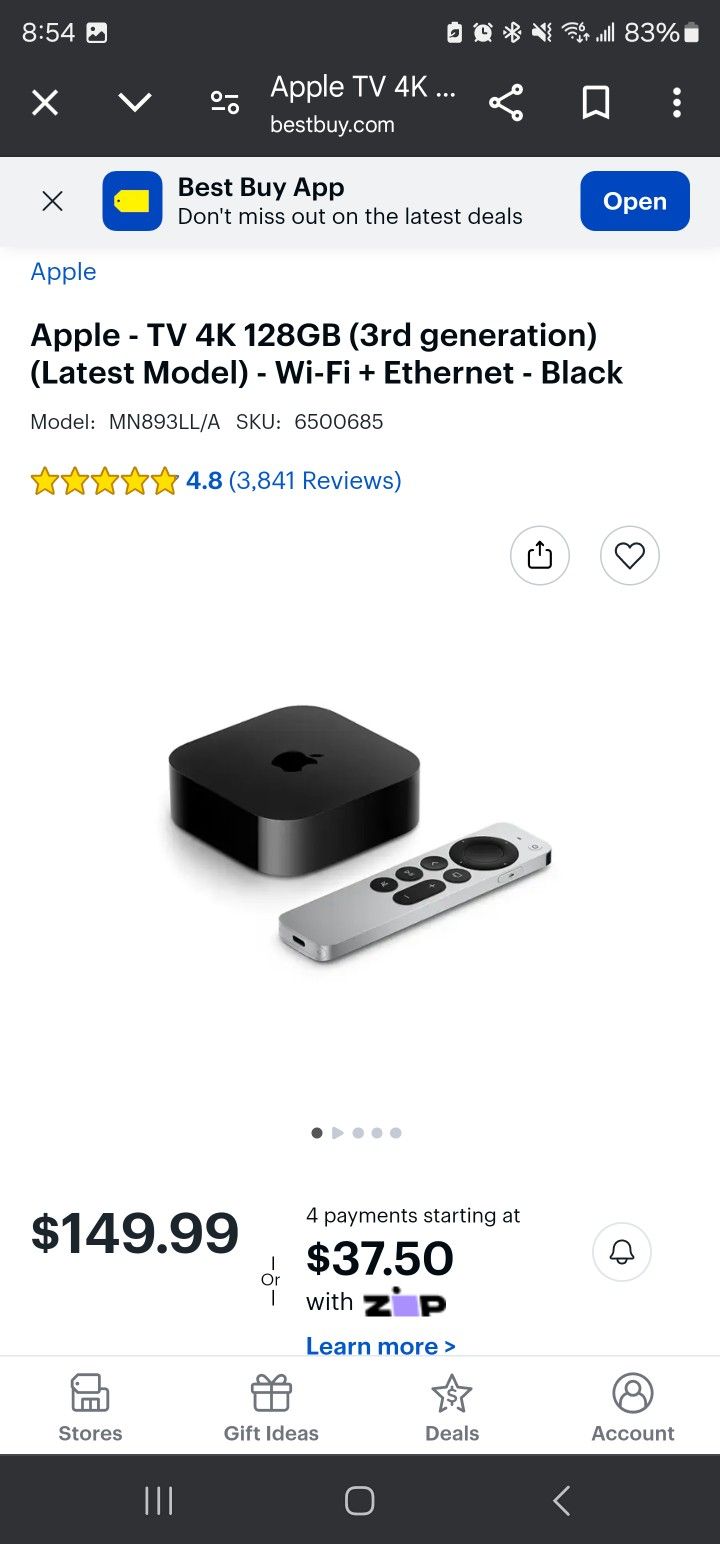Open Learn more about Zip payments
The width and height of the screenshot is (720, 1544).
click(x=380, y=1346)
